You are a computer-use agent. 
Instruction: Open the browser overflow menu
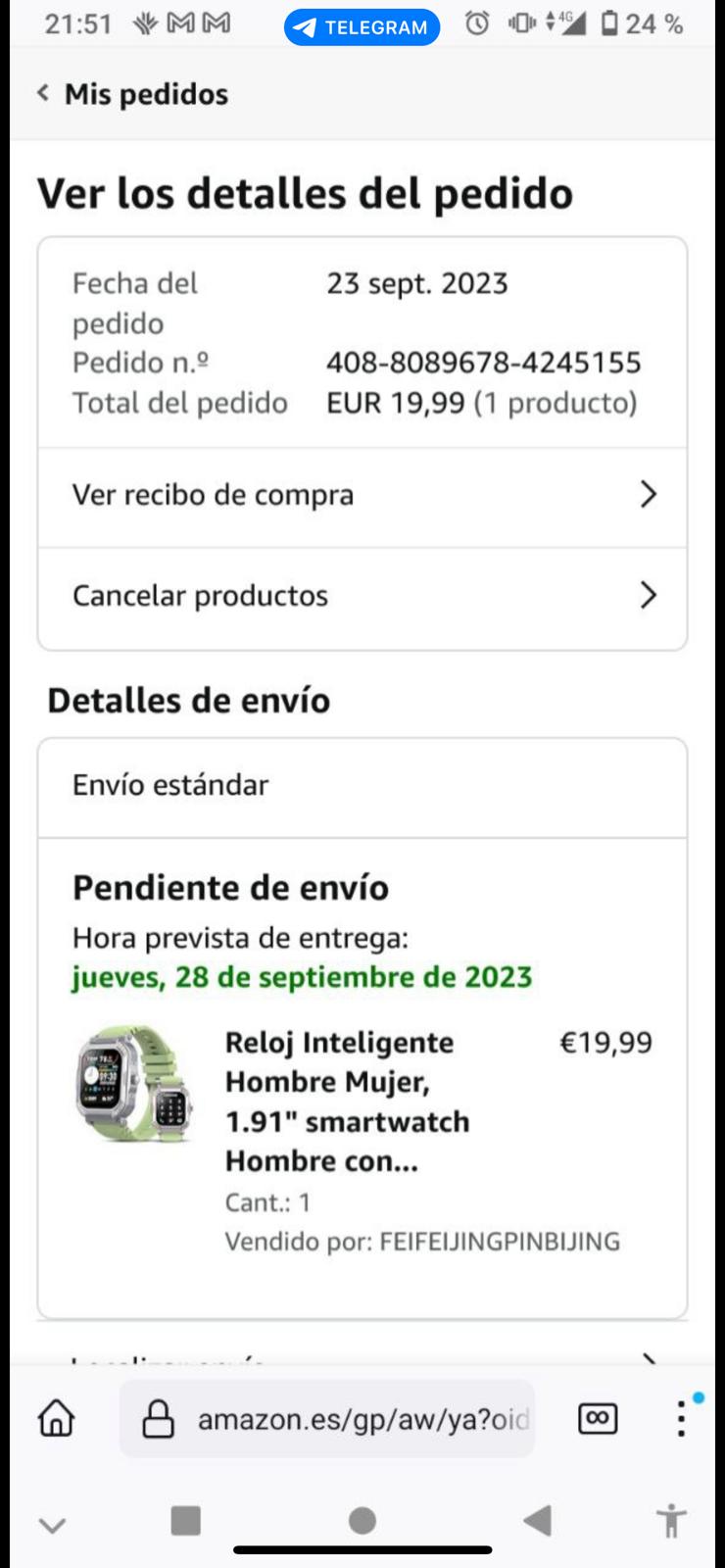point(681,1418)
